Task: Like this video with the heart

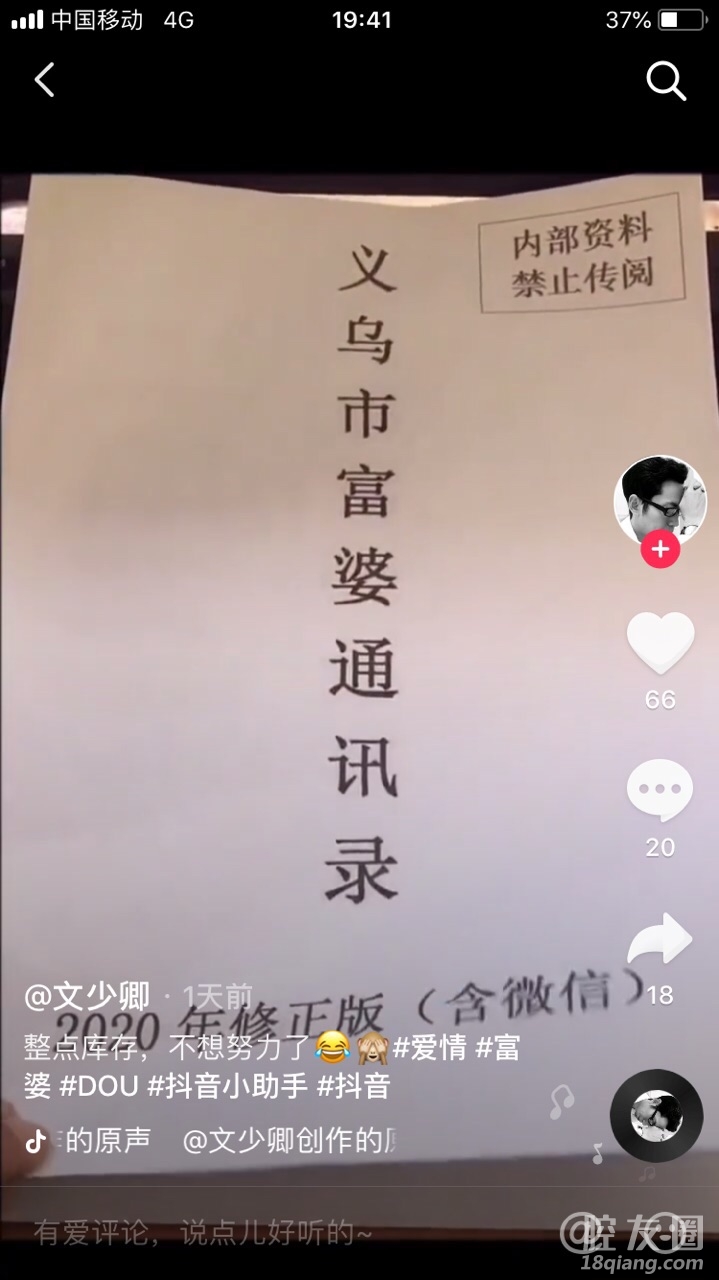Action: click(x=660, y=643)
